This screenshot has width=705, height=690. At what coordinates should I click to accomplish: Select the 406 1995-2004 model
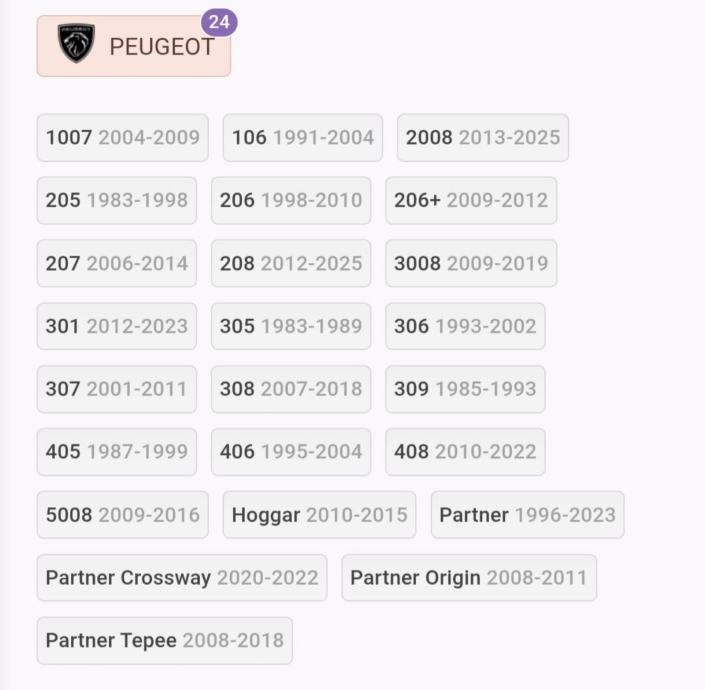[x=290, y=452]
